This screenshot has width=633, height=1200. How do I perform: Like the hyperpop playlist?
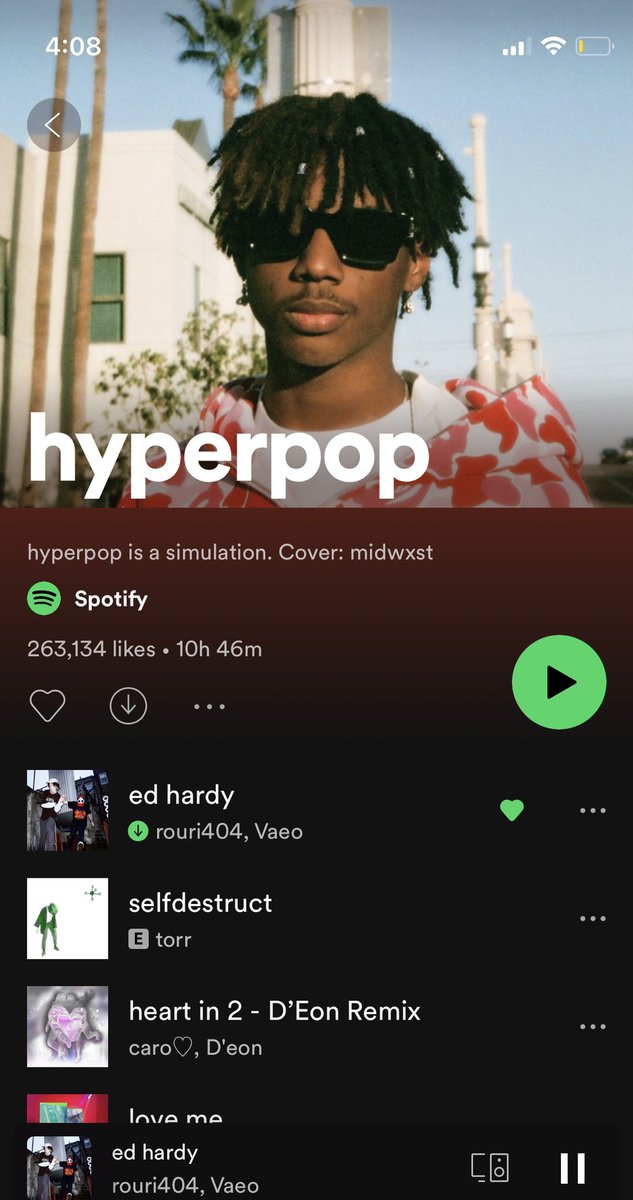pos(47,706)
